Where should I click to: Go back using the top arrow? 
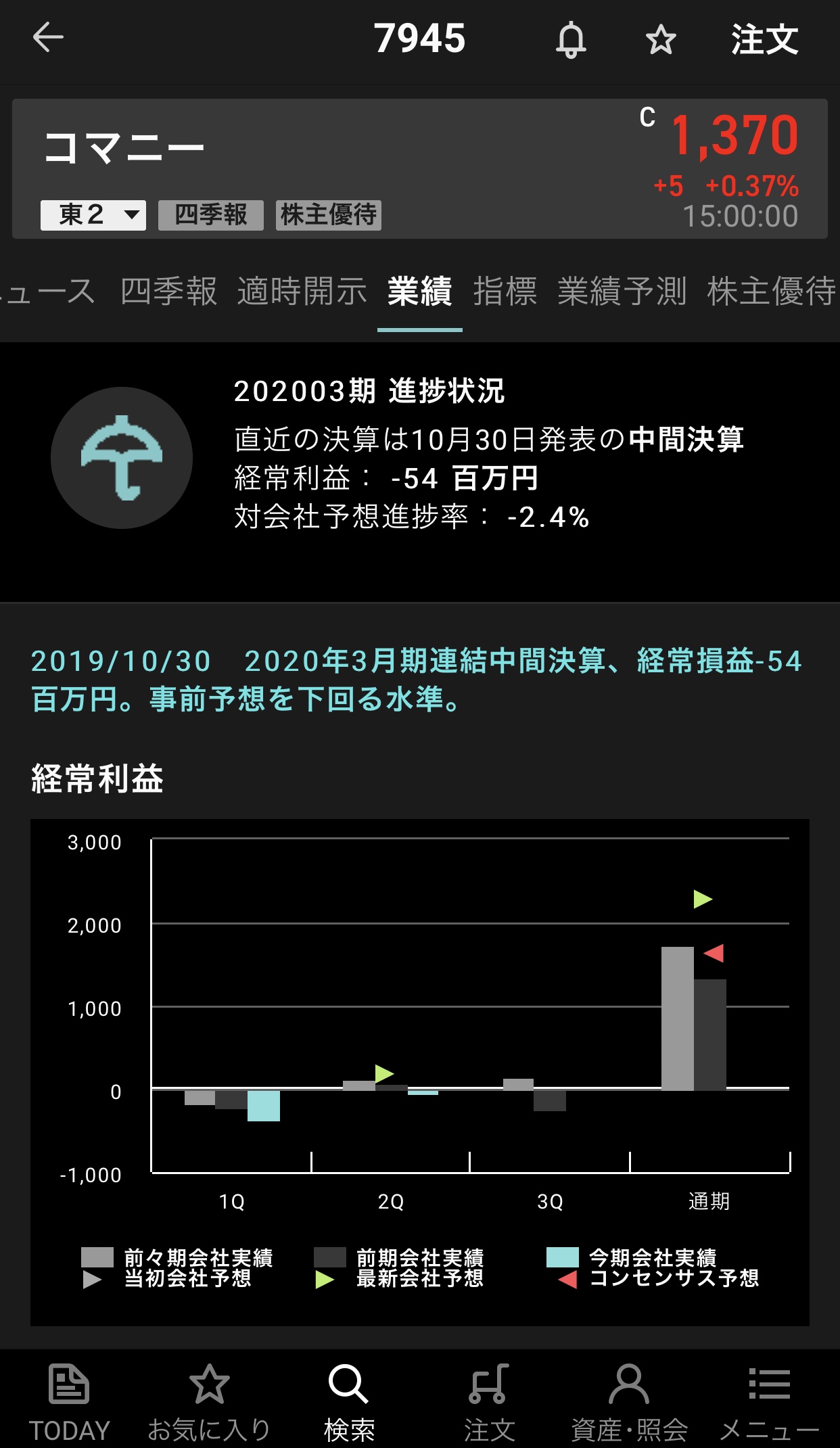(48, 38)
